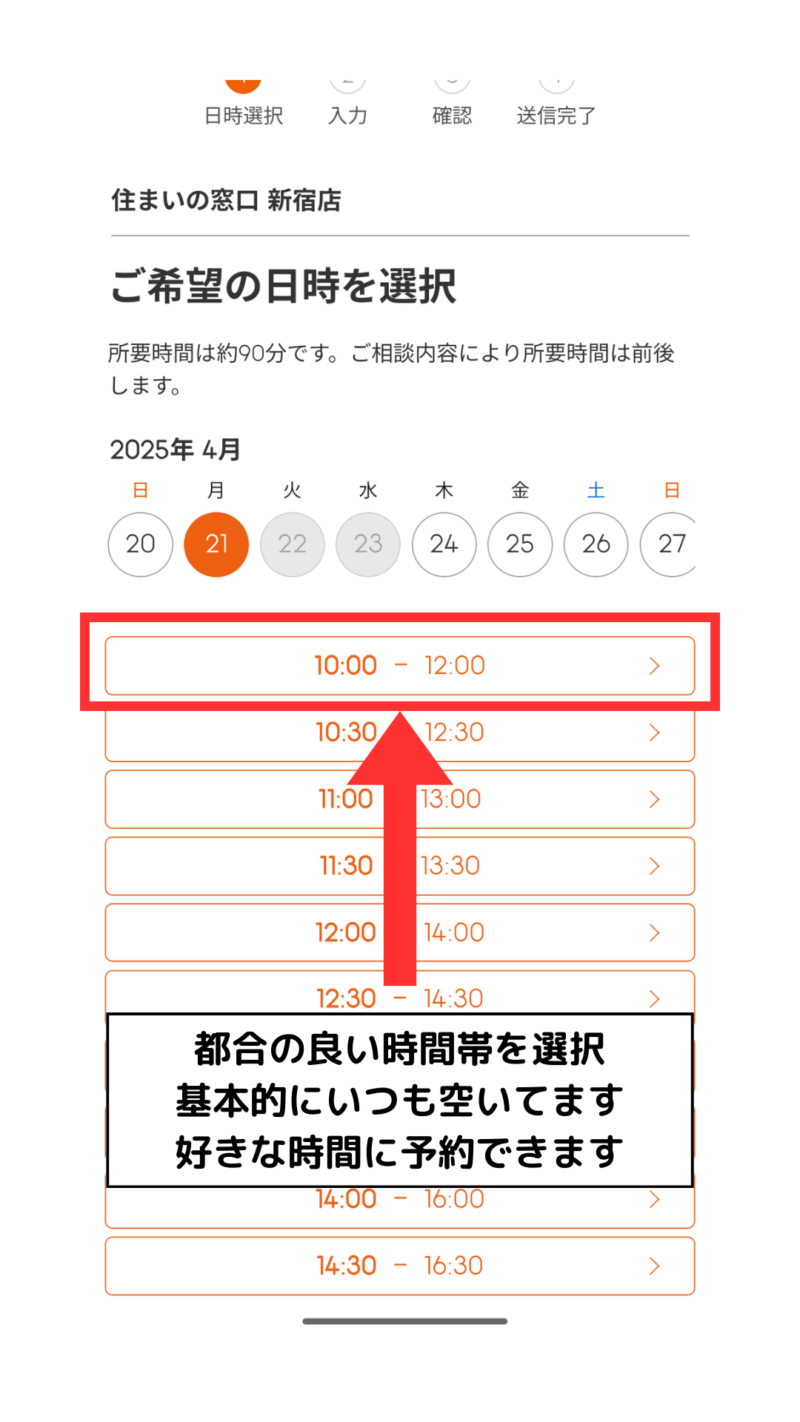Choose Friday the 25th
The image size is (800, 1422).
(520, 544)
